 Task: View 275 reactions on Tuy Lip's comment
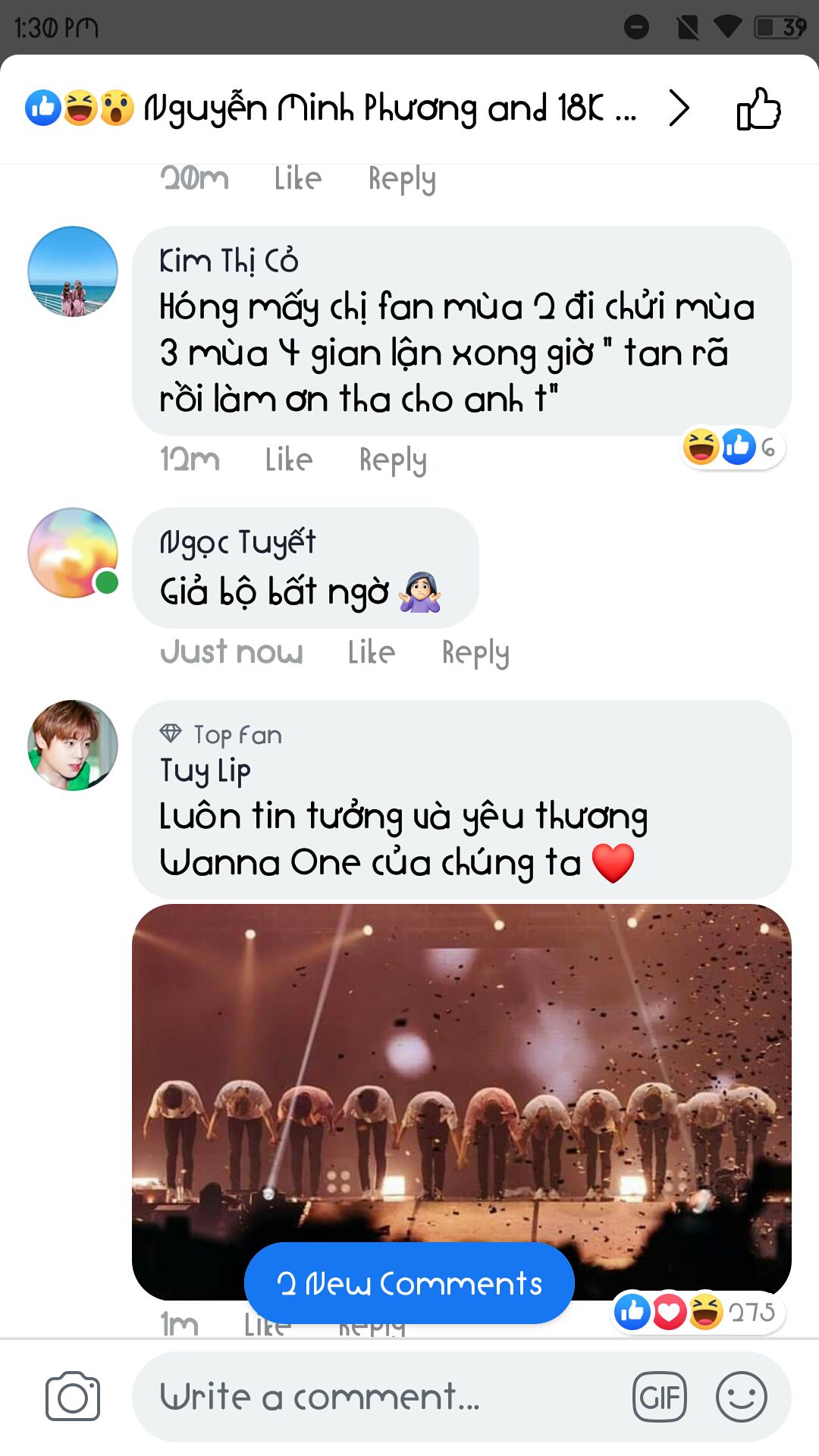698,1312
